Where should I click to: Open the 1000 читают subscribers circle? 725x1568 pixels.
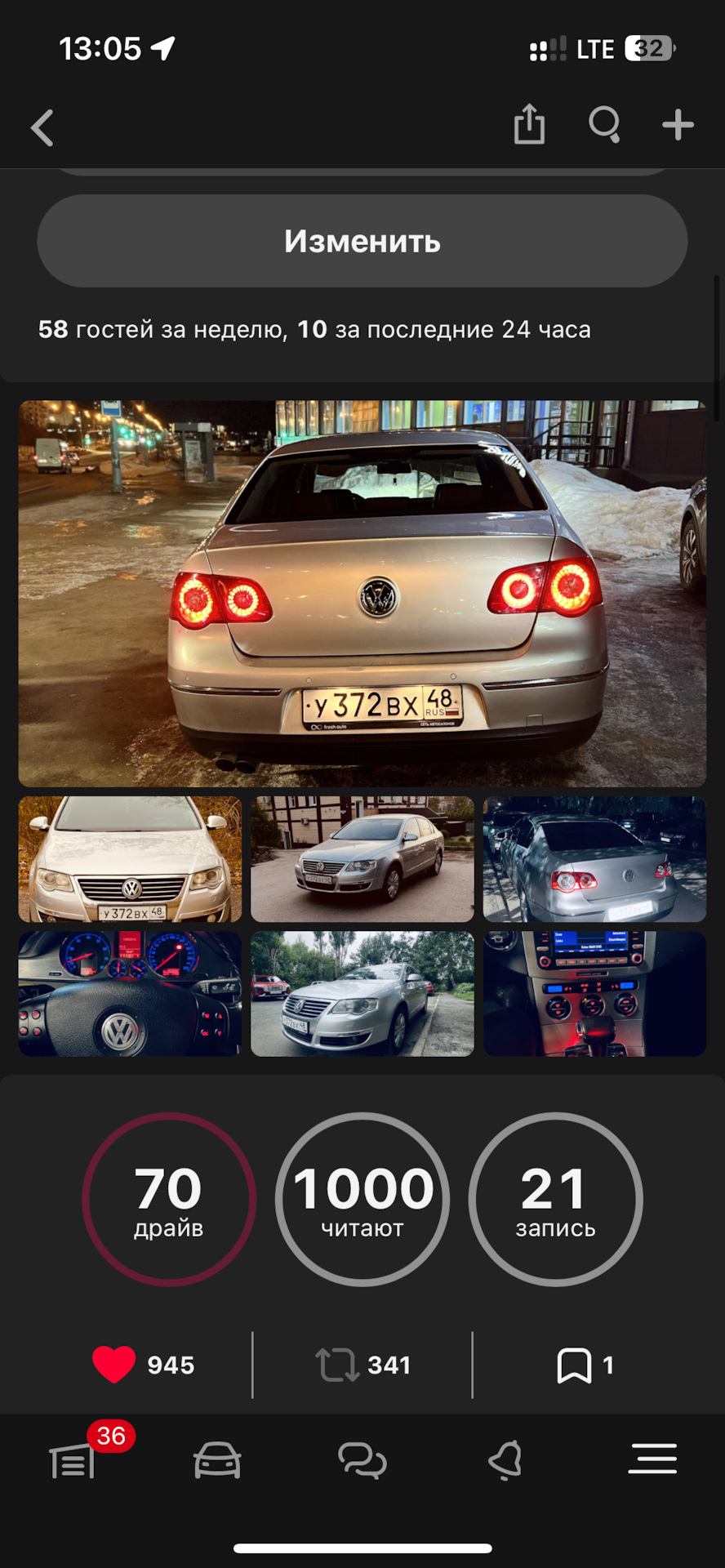tap(362, 1199)
